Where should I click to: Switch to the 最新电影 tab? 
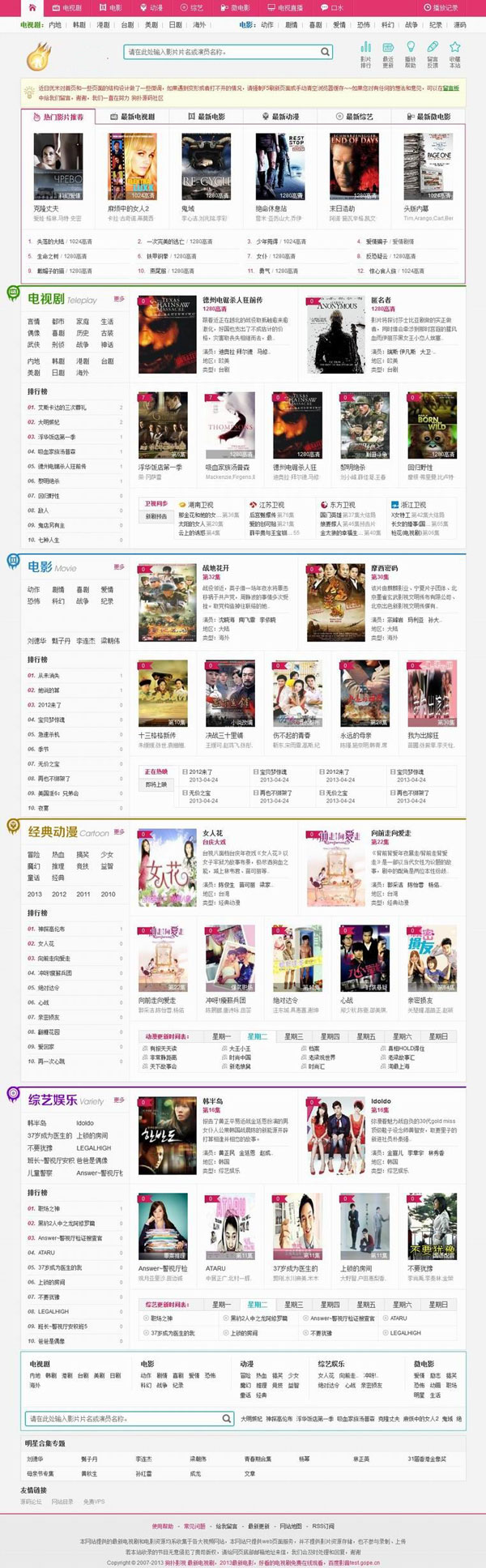tap(207, 117)
